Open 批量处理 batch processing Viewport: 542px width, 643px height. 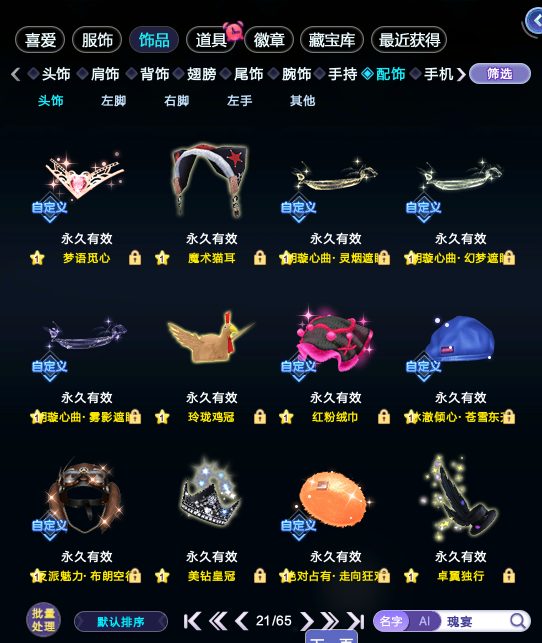[43, 620]
